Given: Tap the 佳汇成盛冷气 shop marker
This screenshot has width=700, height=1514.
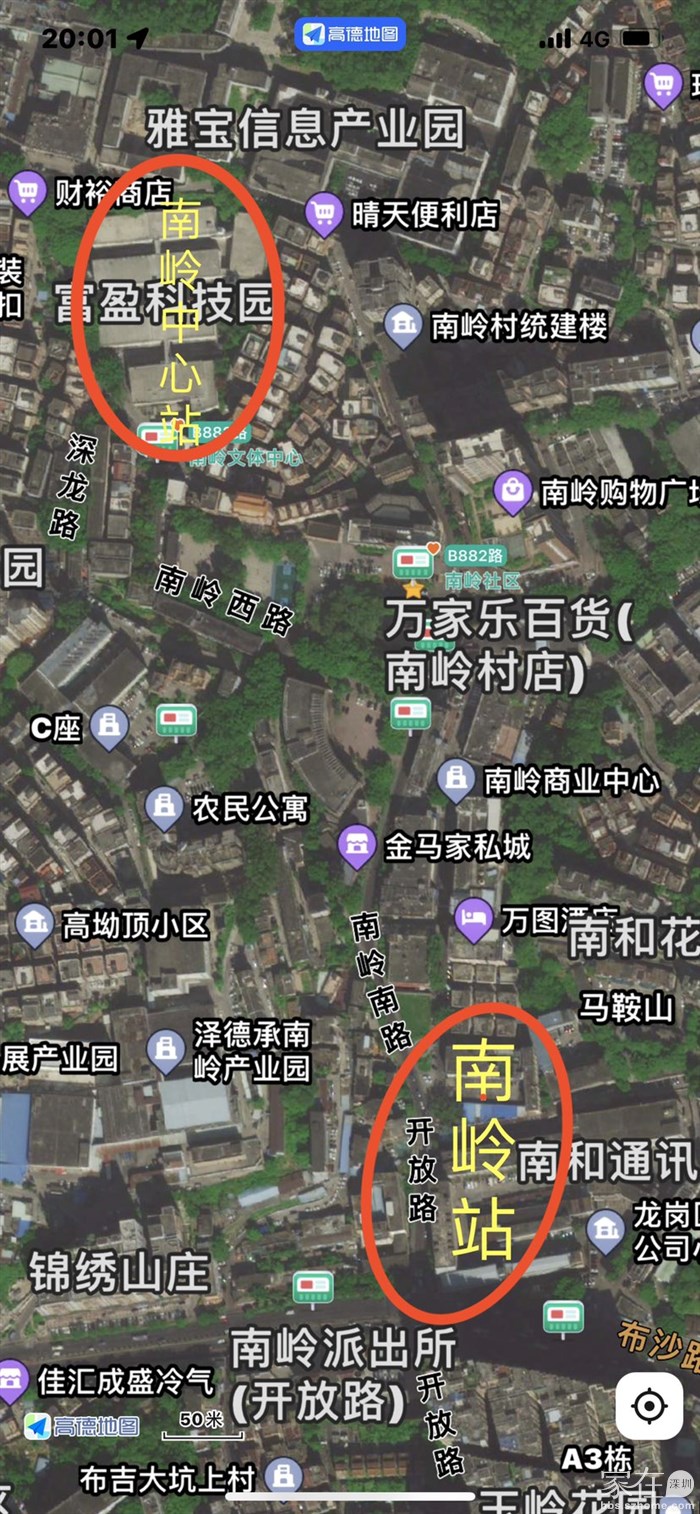Looking at the screenshot, I should pos(14,1381).
